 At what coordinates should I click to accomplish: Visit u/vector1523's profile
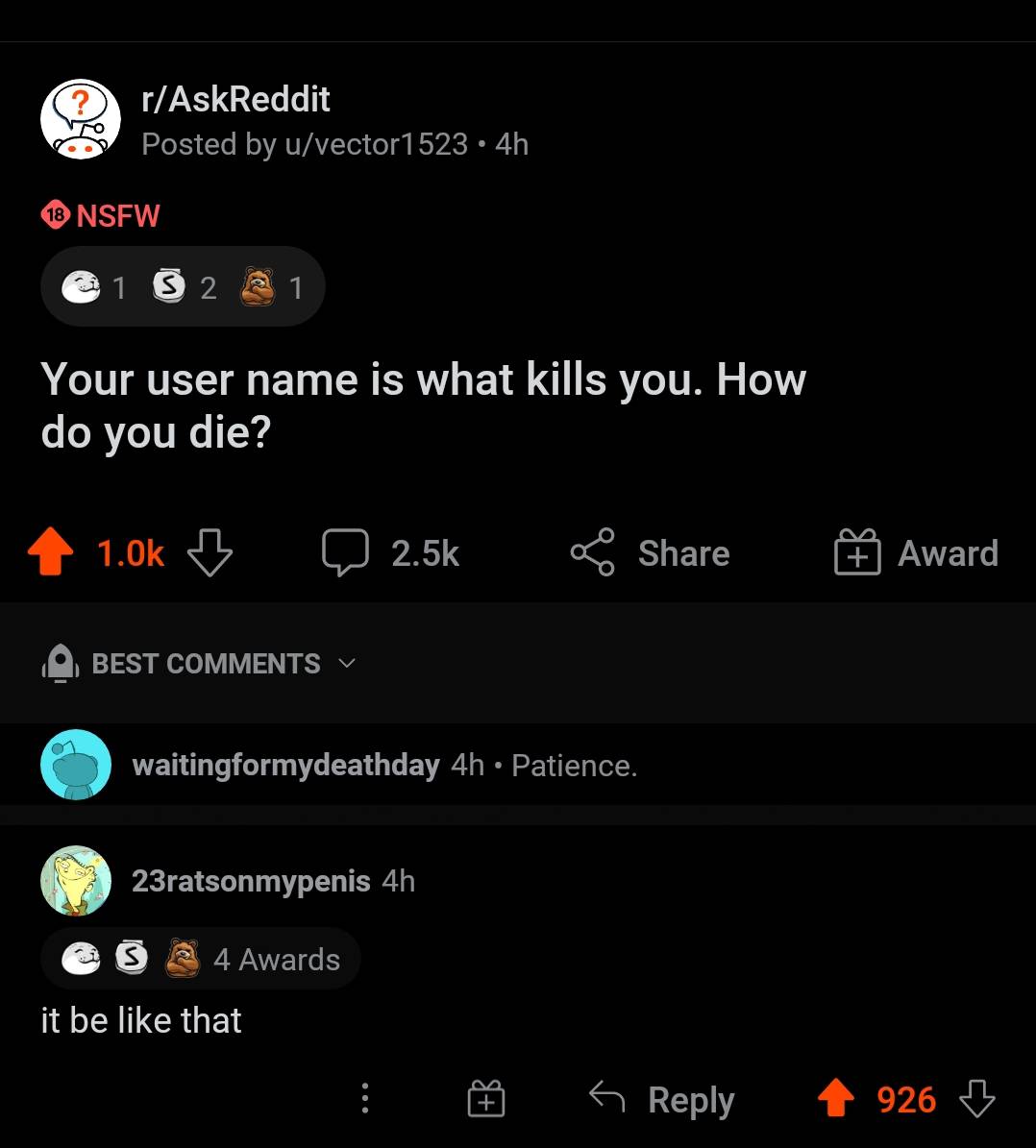coord(304,144)
